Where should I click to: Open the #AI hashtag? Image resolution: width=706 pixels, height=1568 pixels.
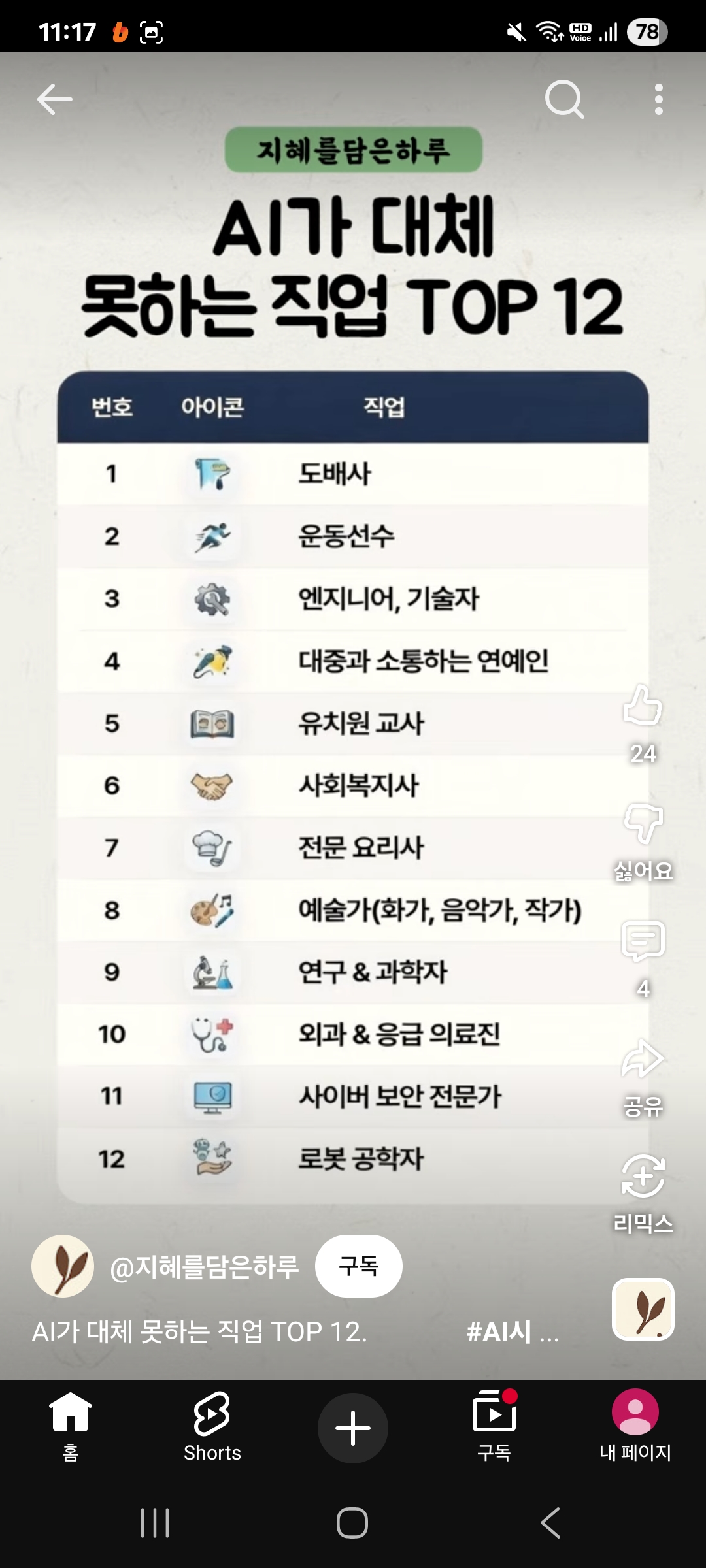pos(499,1331)
